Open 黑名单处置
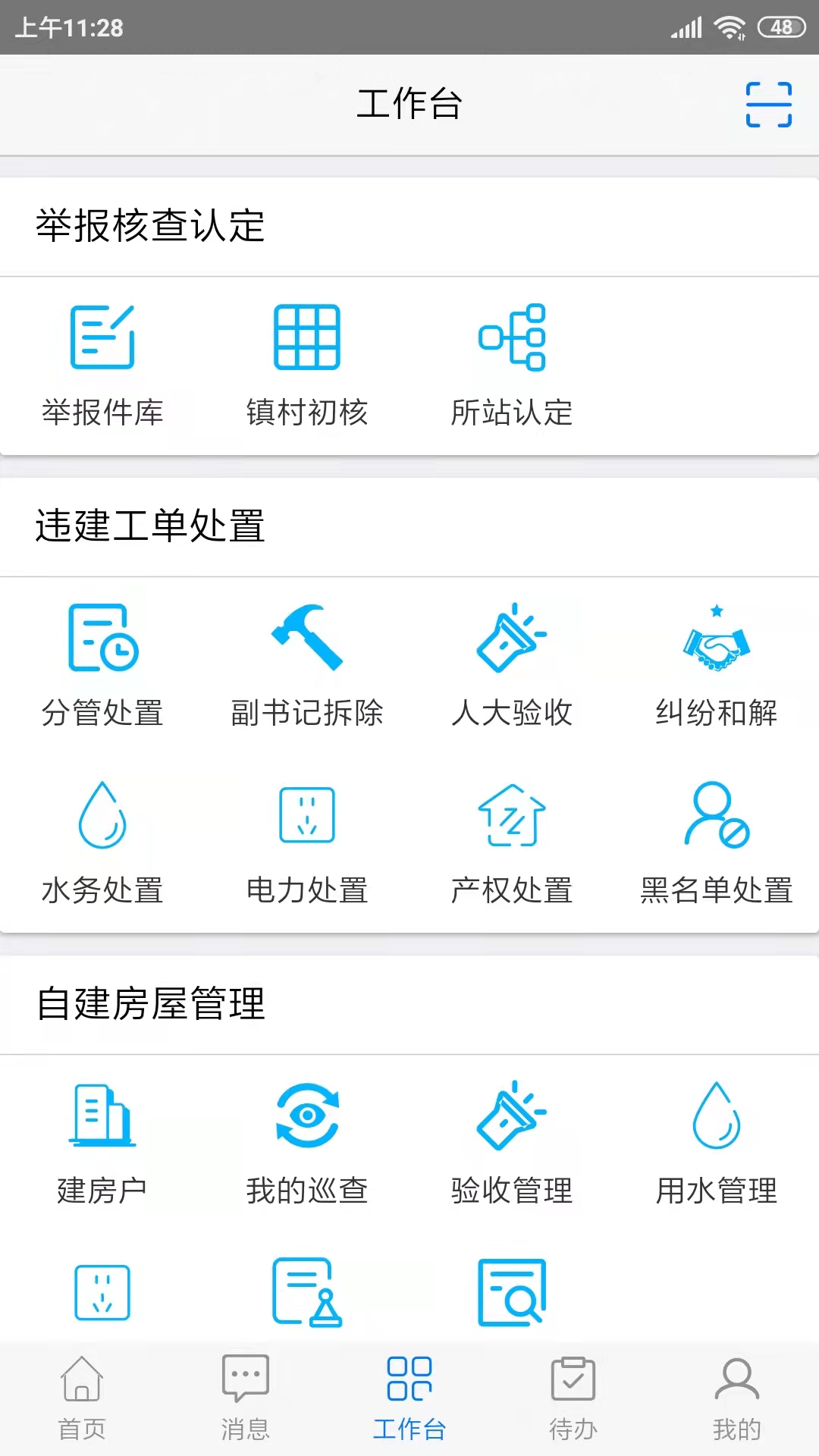Screen dimensions: 819x1456 point(717,843)
